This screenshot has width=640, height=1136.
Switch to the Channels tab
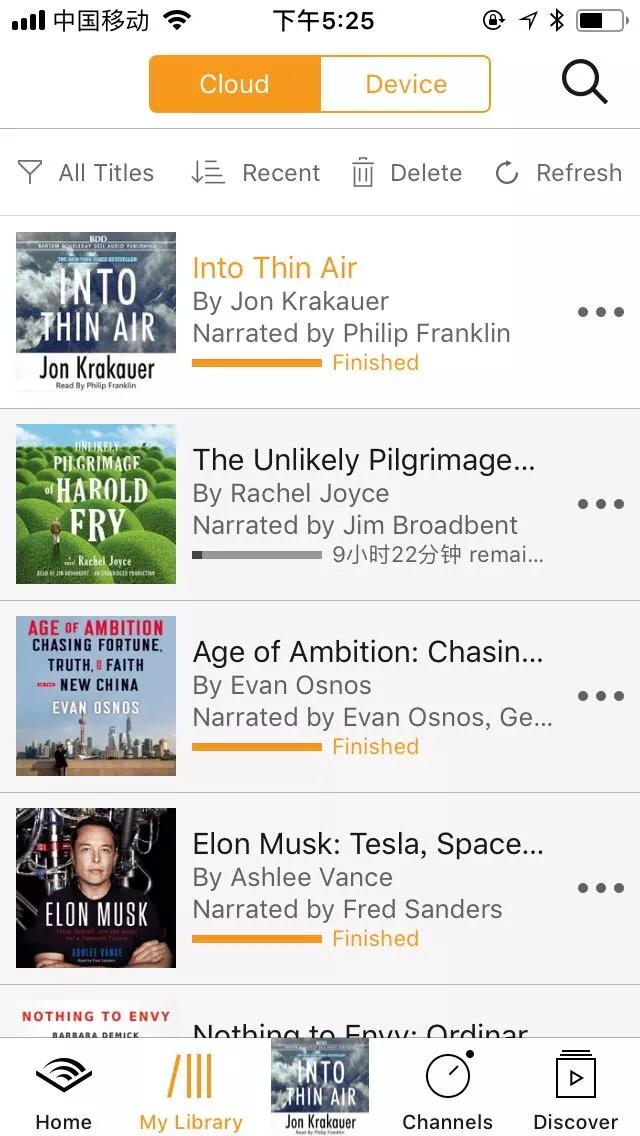447,1092
